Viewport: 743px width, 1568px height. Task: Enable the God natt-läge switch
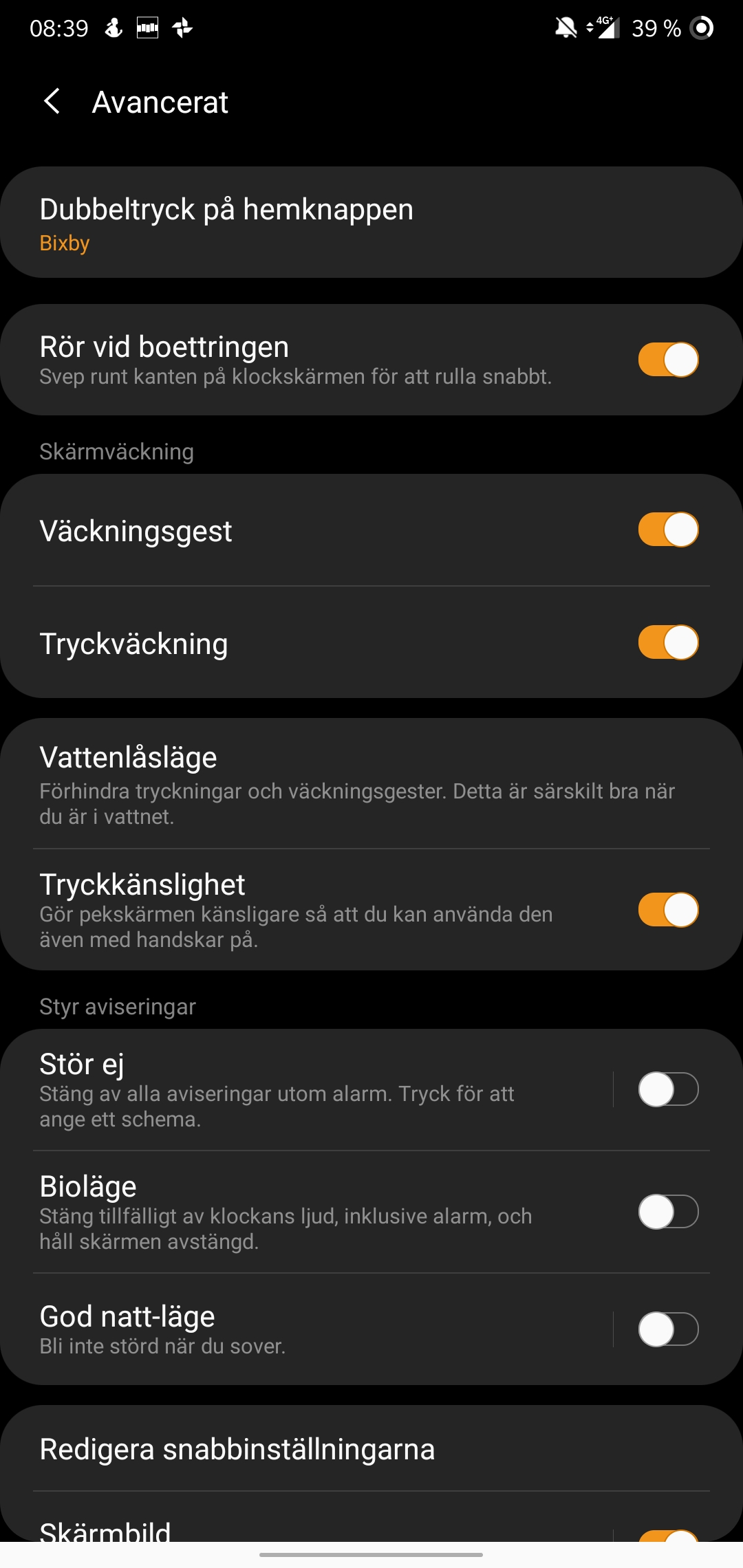coord(668,1329)
